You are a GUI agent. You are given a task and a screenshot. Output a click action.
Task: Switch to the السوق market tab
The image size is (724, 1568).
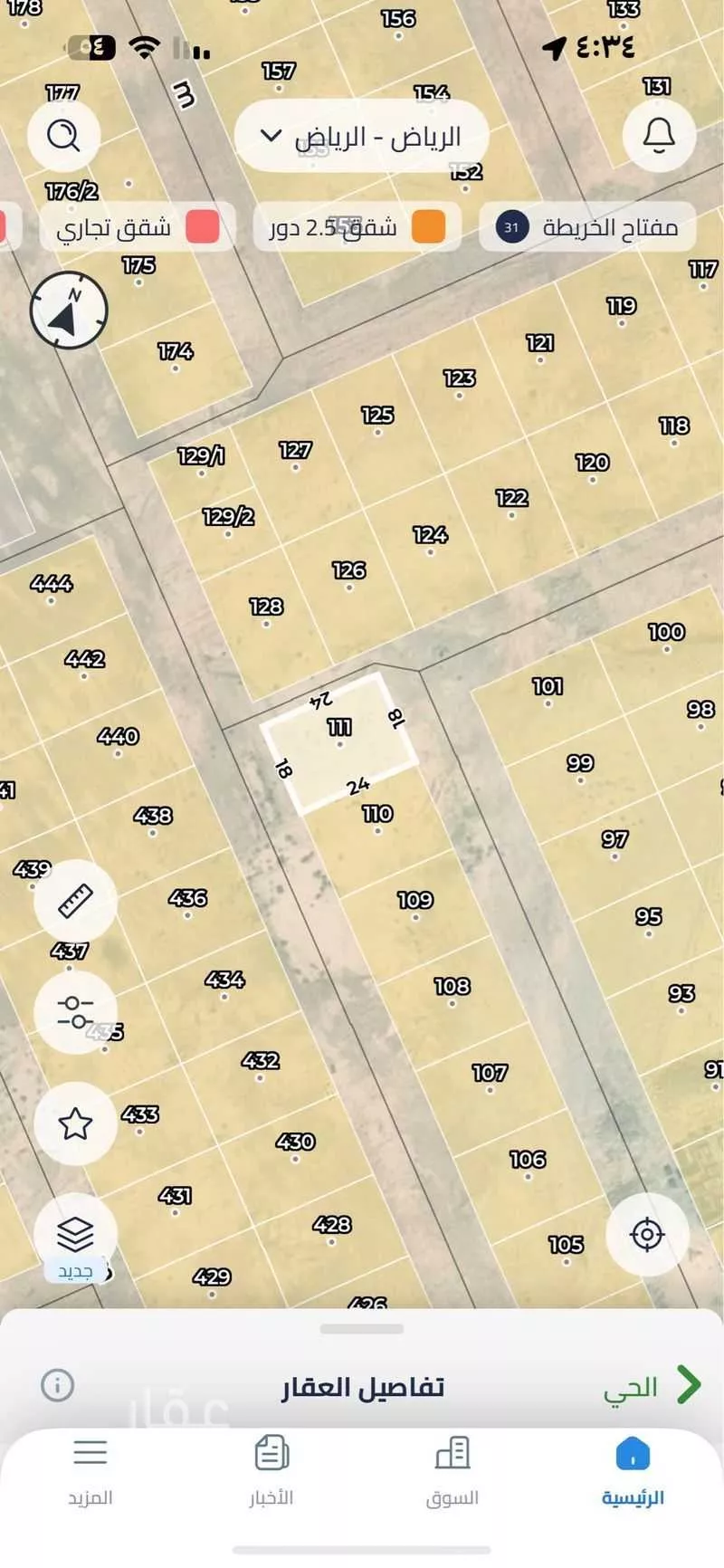(452, 1471)
